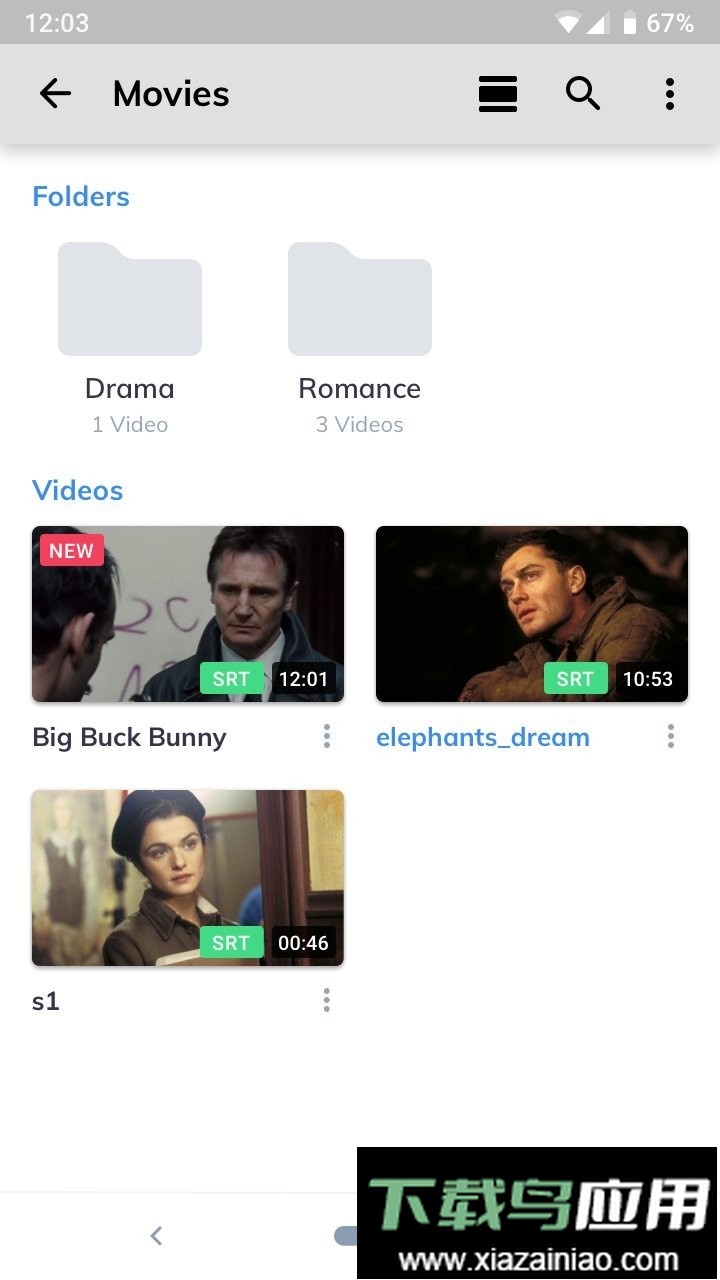Play the Big Buck Bunny video
Image resolution: width=720 pixels, height=1280 pixels.
click(x=188, y=614)
